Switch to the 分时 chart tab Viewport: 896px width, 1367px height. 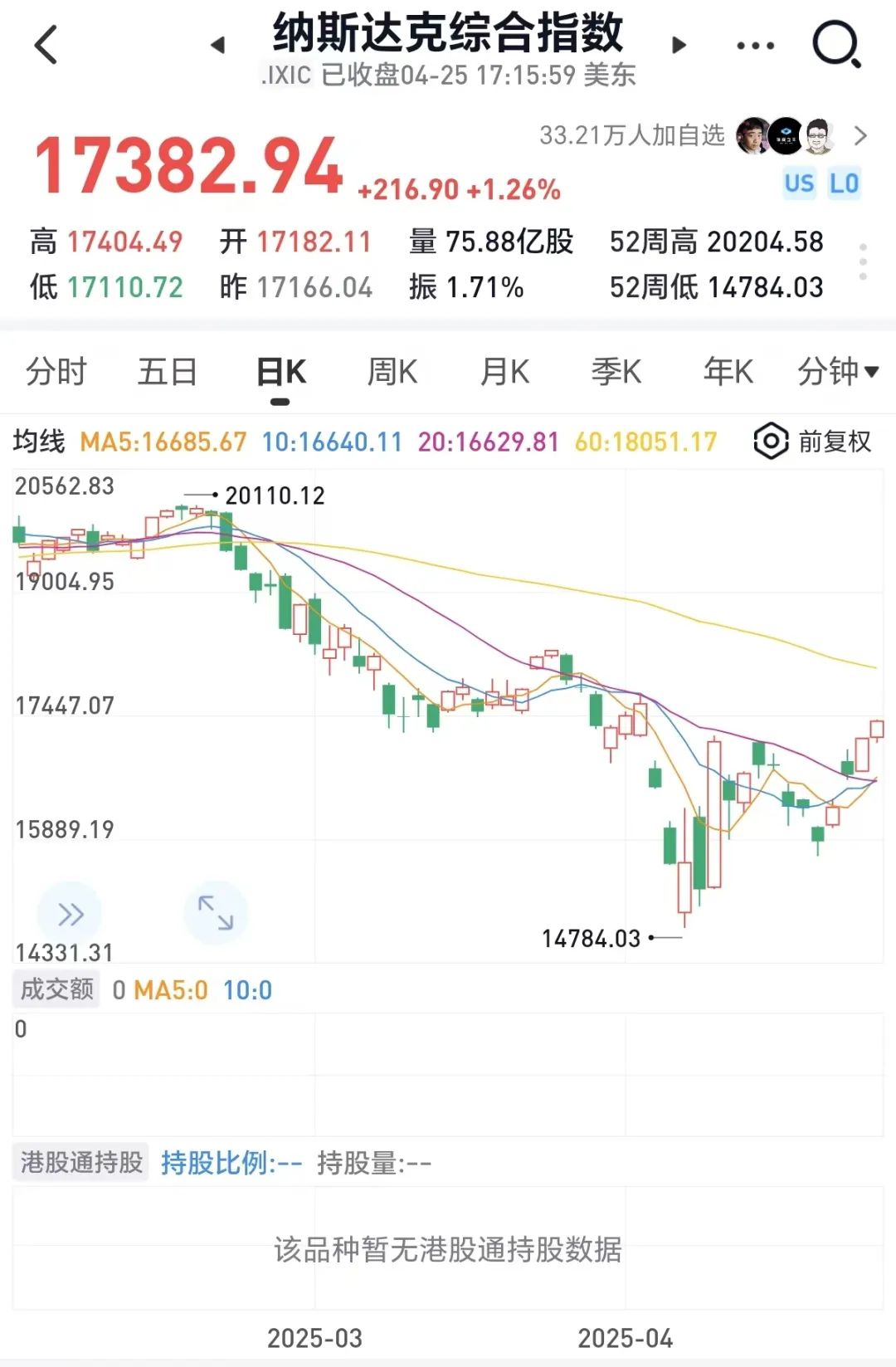56,372
